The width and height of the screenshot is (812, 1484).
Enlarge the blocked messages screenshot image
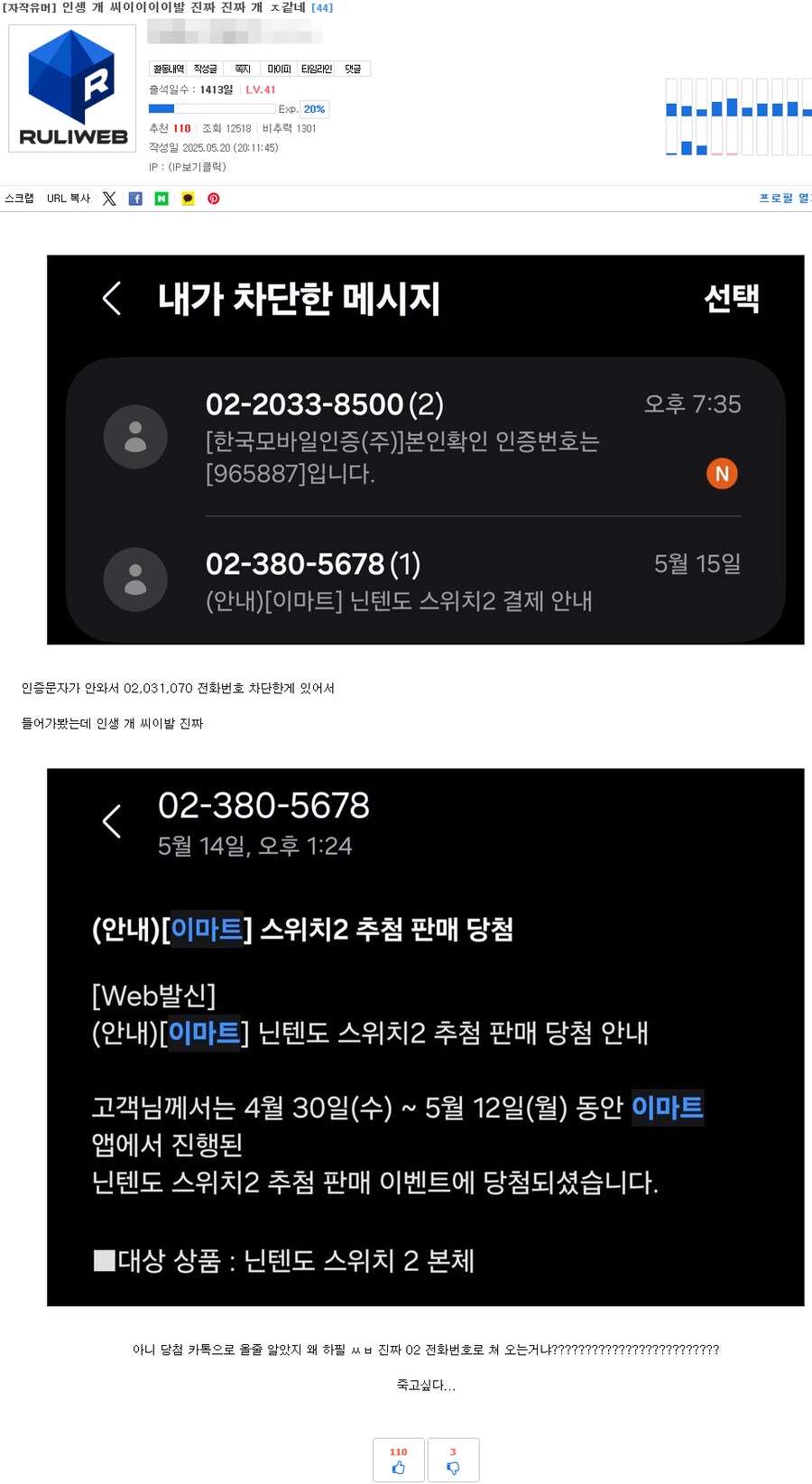click(425, 450)
